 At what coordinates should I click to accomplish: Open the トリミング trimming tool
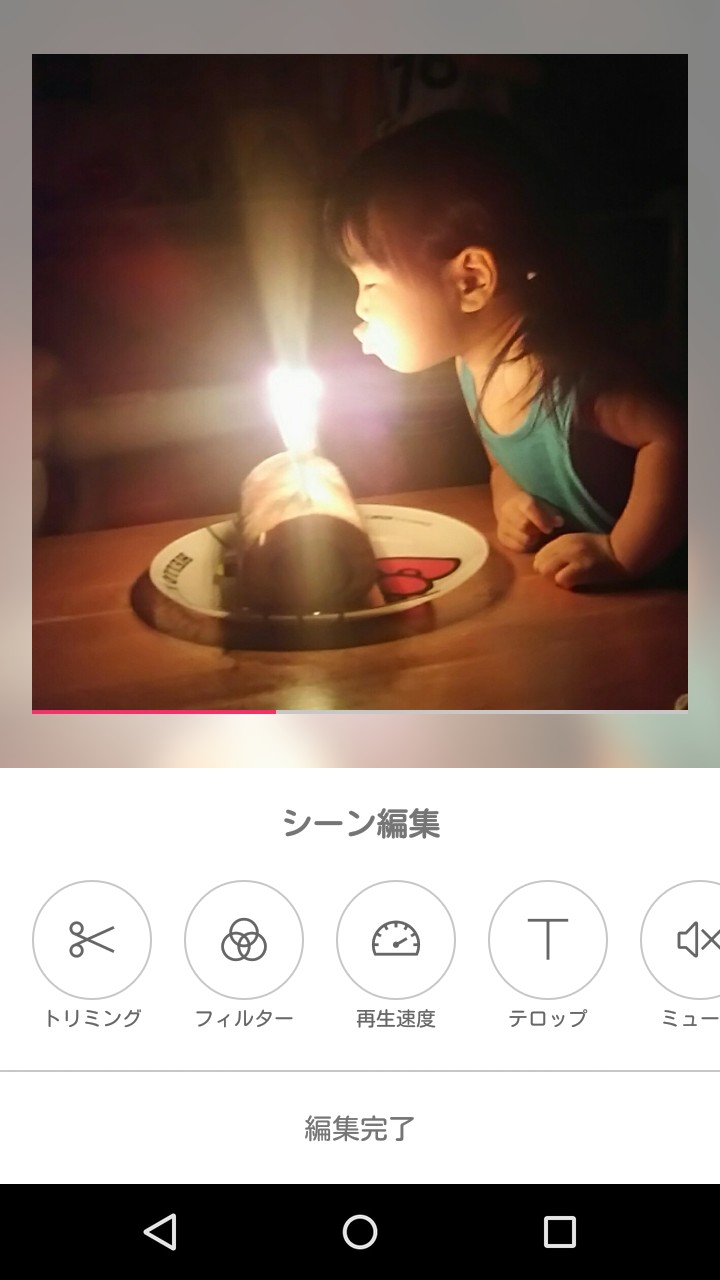click(x=92, y=940)
